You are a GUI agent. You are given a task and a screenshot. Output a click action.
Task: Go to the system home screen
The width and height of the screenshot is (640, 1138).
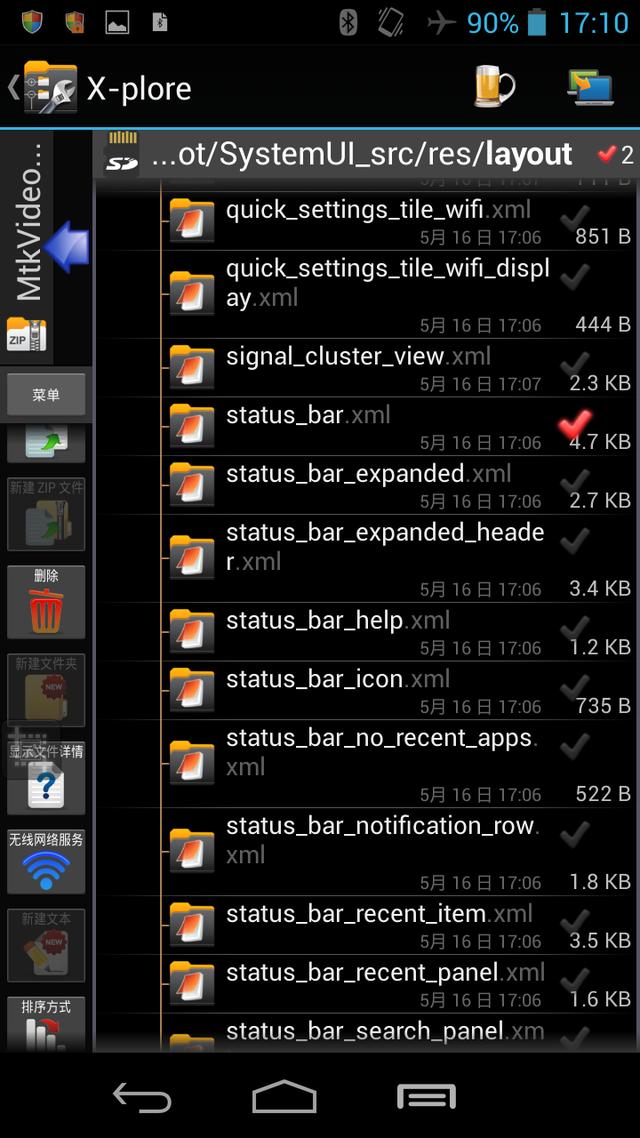point(284,1097)
